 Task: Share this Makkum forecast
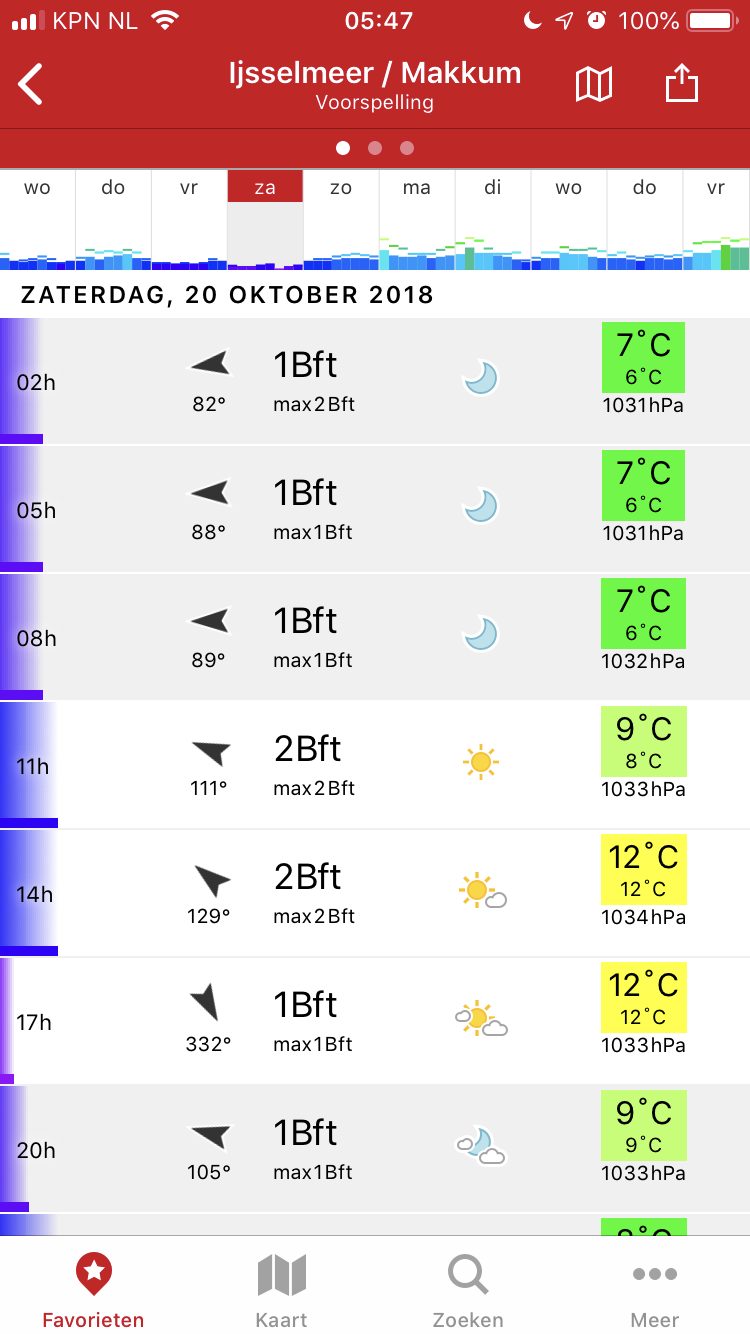pos(681,85)
